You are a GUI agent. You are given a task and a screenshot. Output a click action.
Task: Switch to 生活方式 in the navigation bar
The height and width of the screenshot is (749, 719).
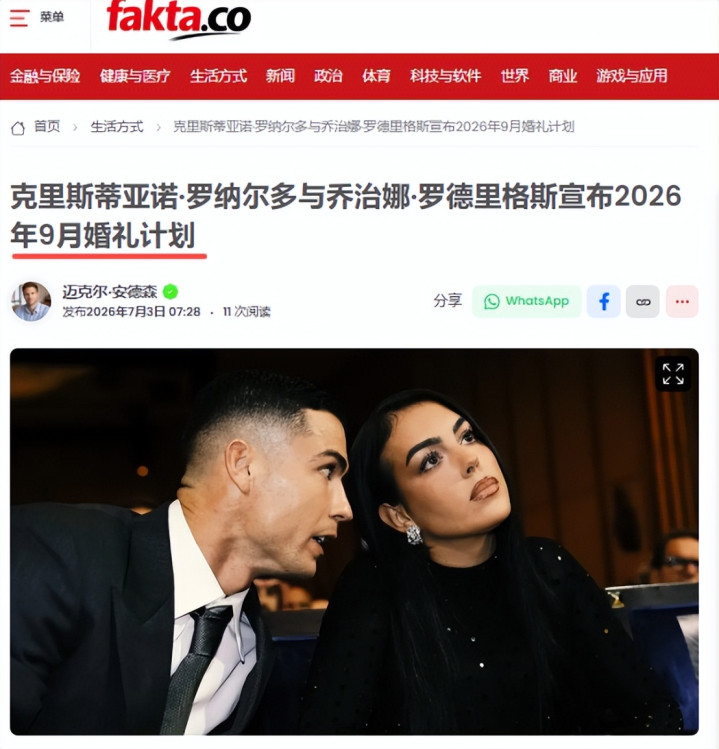tap(218, 76)
